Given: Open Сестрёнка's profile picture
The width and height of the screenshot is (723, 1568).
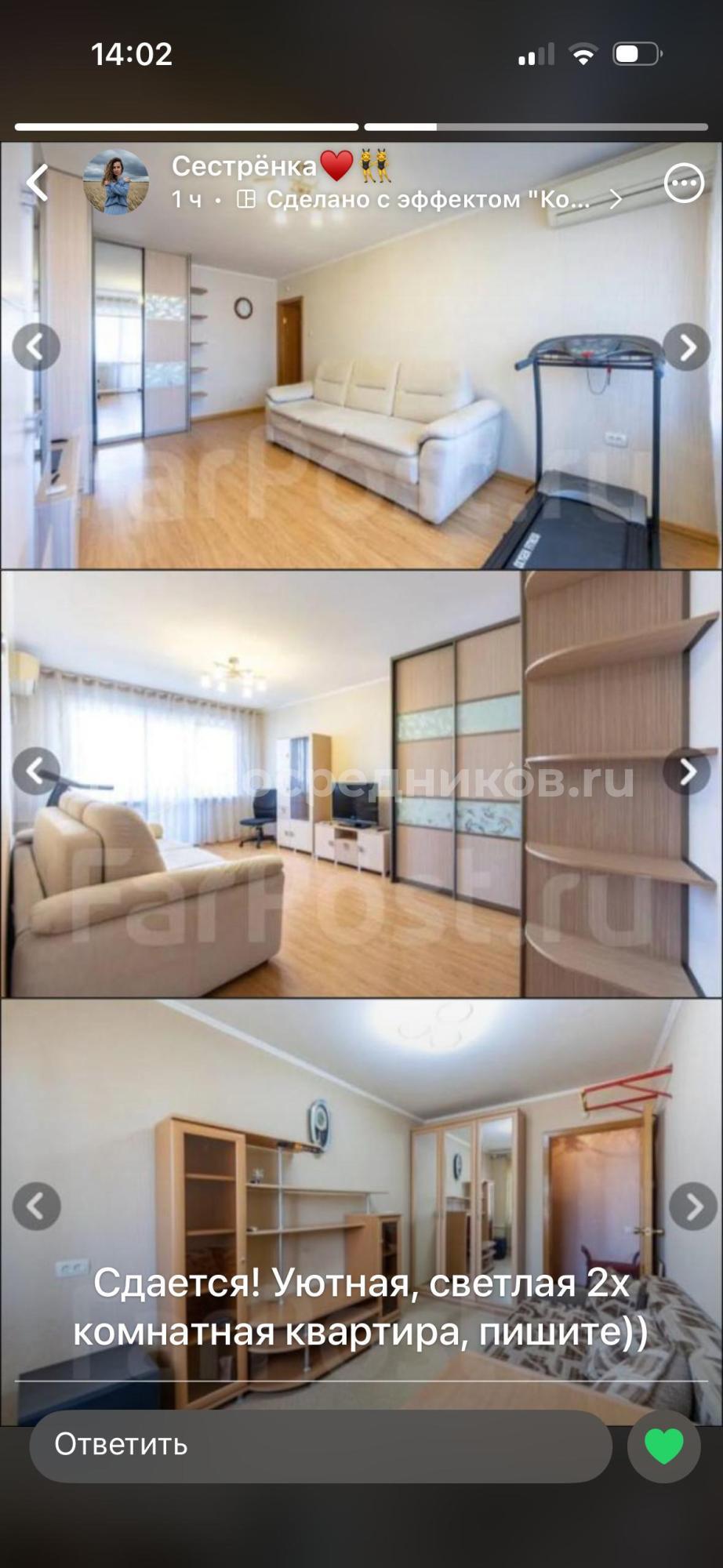Looking at the screenshot, I should coord(116,182).
